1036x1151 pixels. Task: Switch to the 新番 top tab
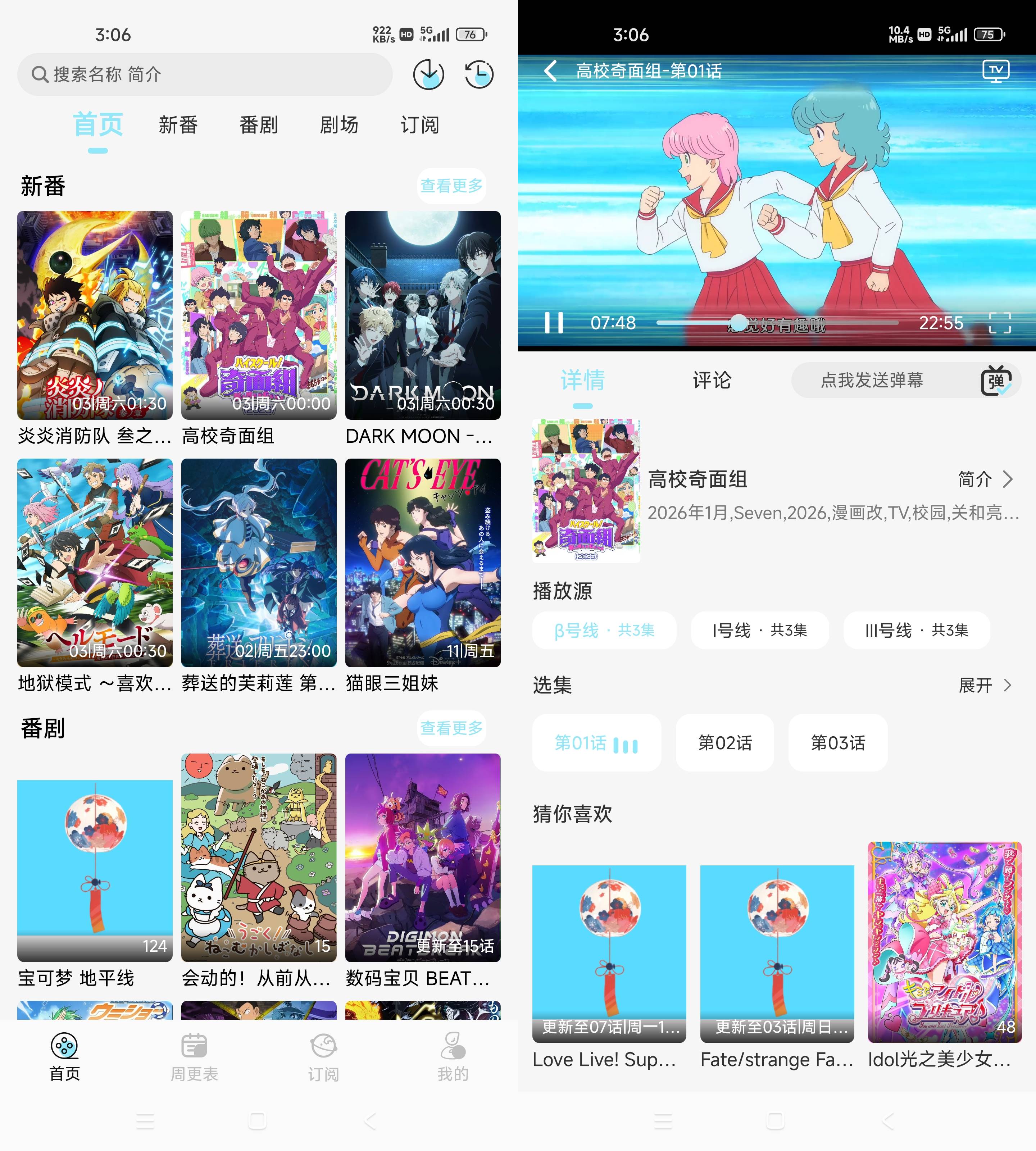click(178, 125)
